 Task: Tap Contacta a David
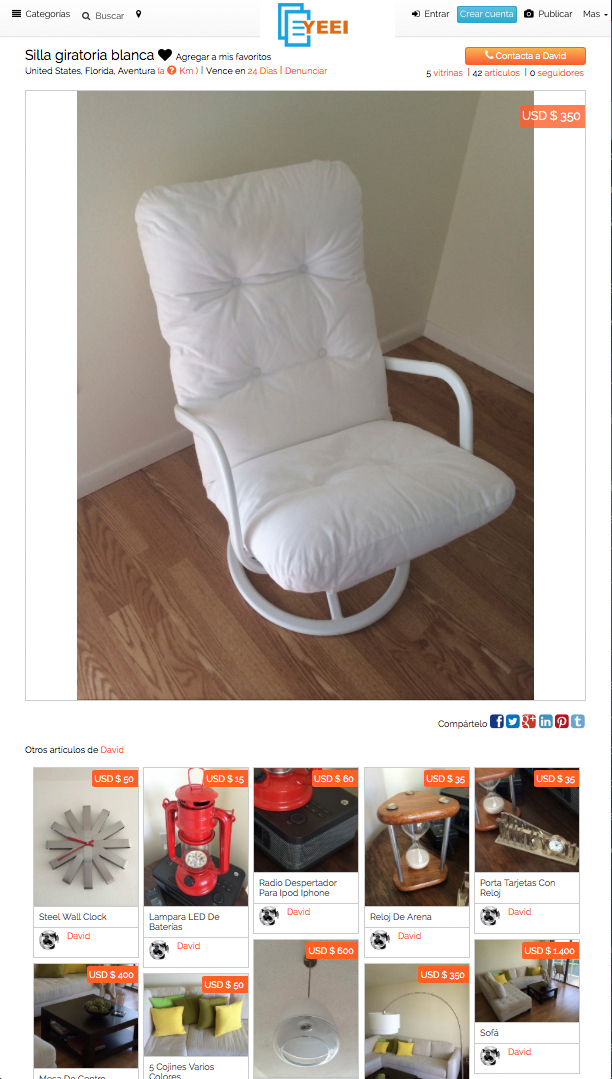point(525,56)
